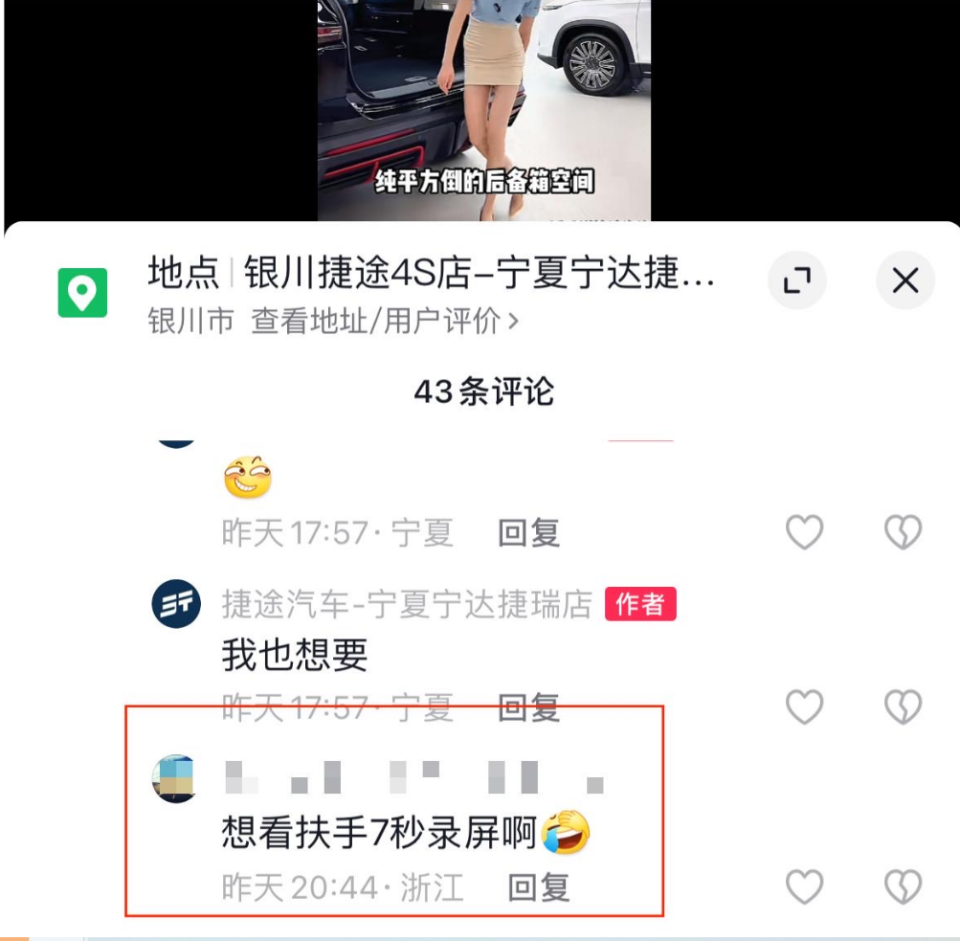
Task: Open profile of 捷途汽车-宁夏宁达捷瑞店
Action: pos(176,604)
